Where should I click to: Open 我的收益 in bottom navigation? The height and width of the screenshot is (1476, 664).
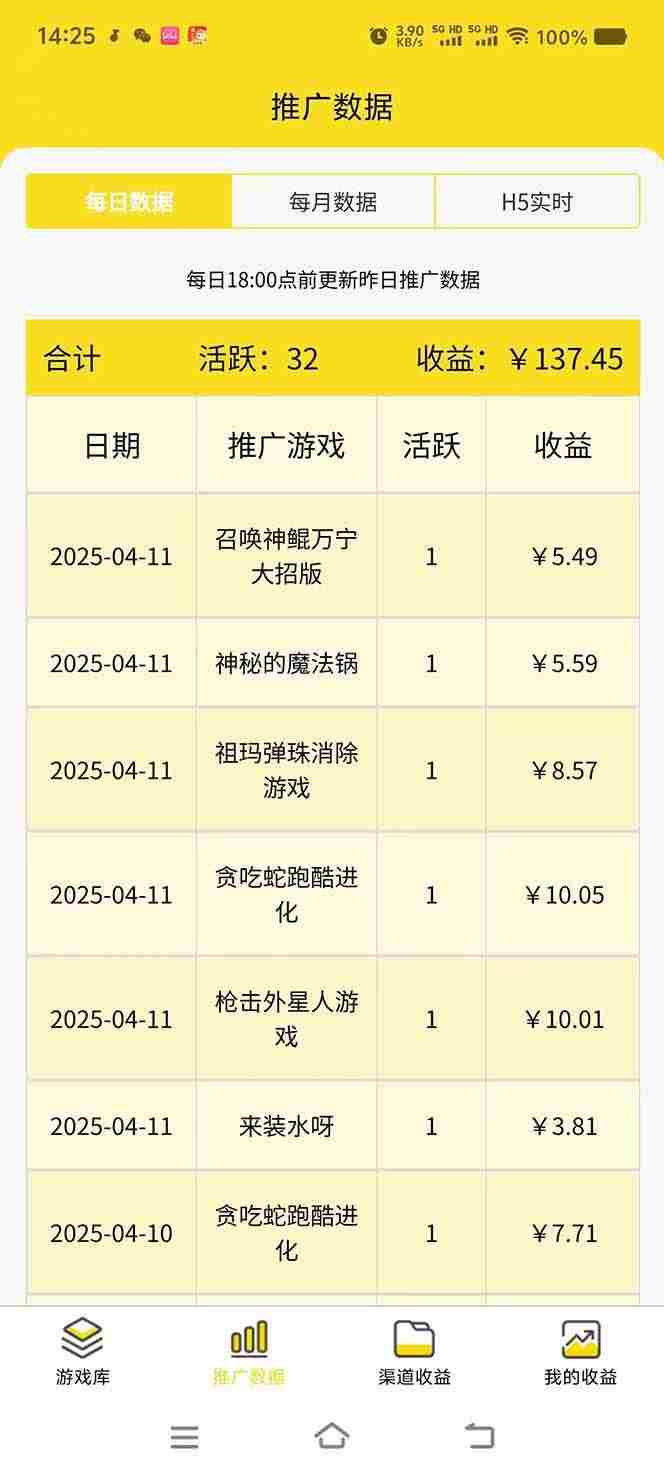[x=581, y=1351]
